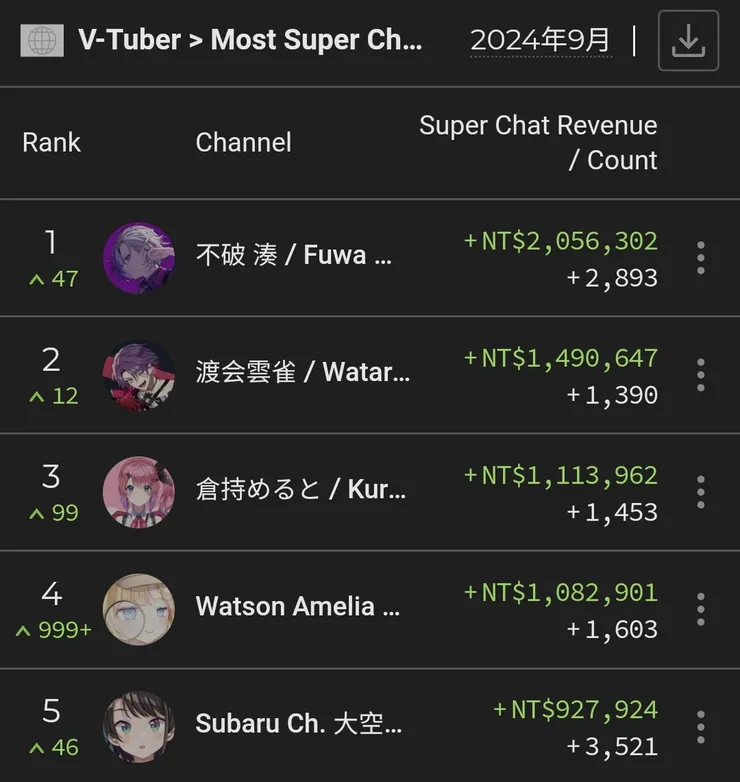
Task: Open the 2024年9月 date selector
Action: click(540, 41)
